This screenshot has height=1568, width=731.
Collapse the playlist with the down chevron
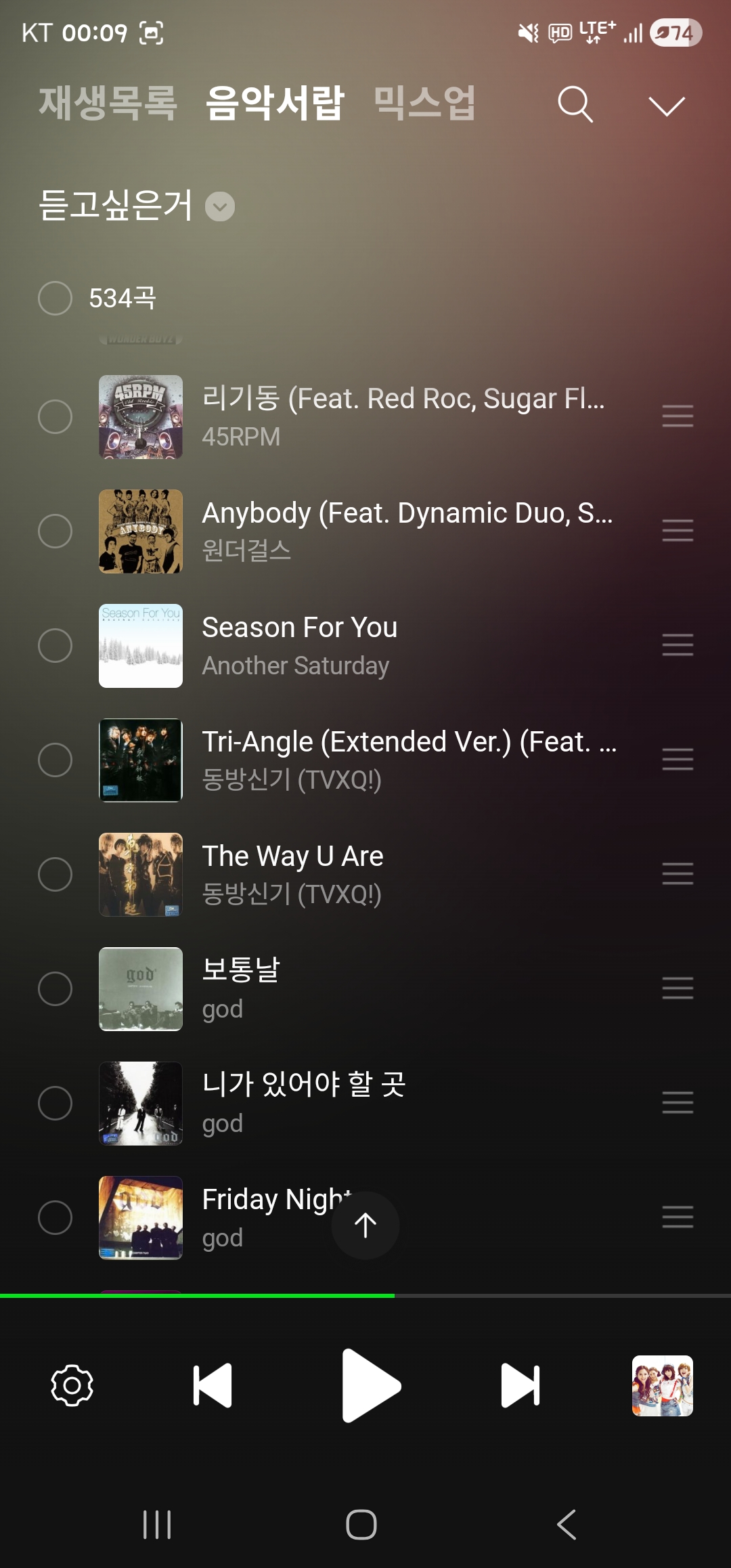(x=666, y=106)
